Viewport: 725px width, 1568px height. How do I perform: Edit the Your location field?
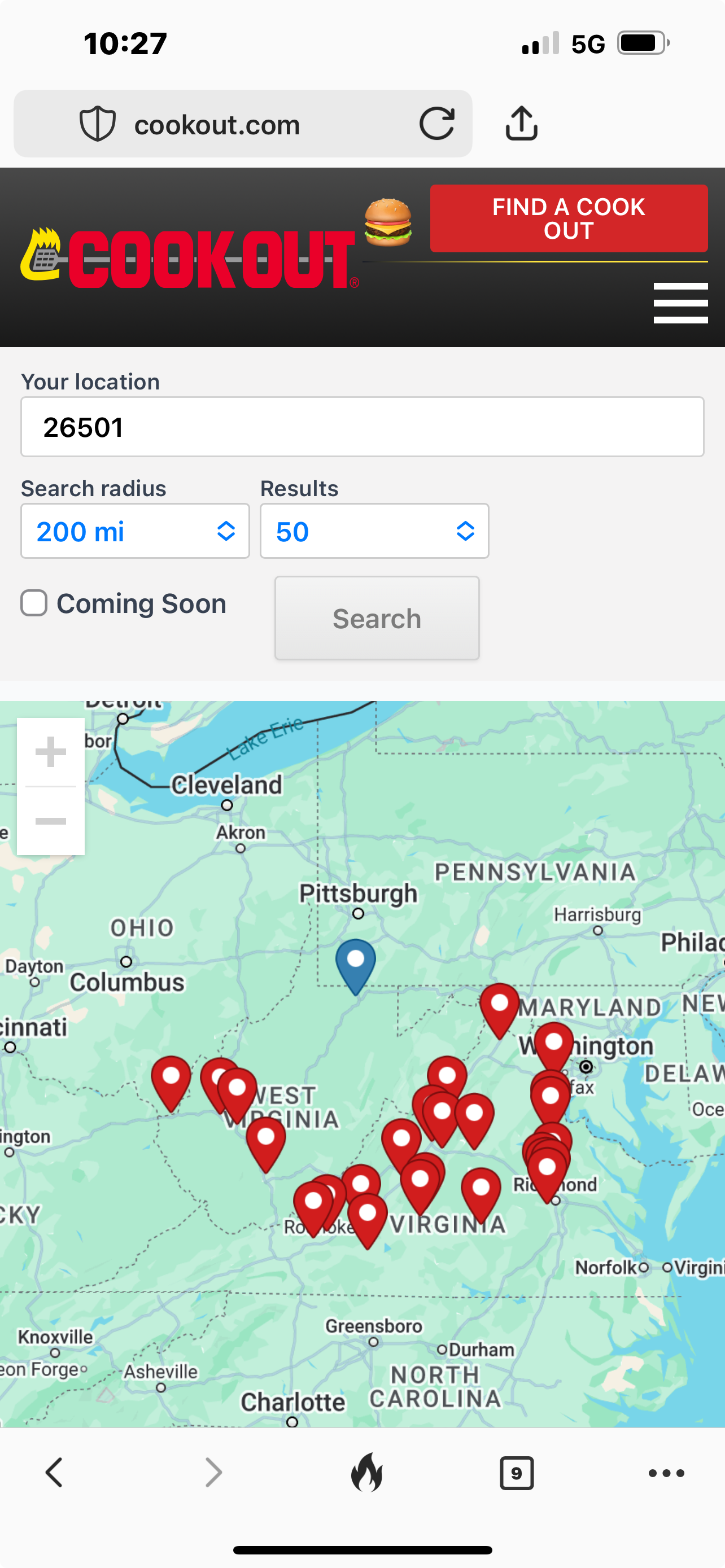coord(362,427)
